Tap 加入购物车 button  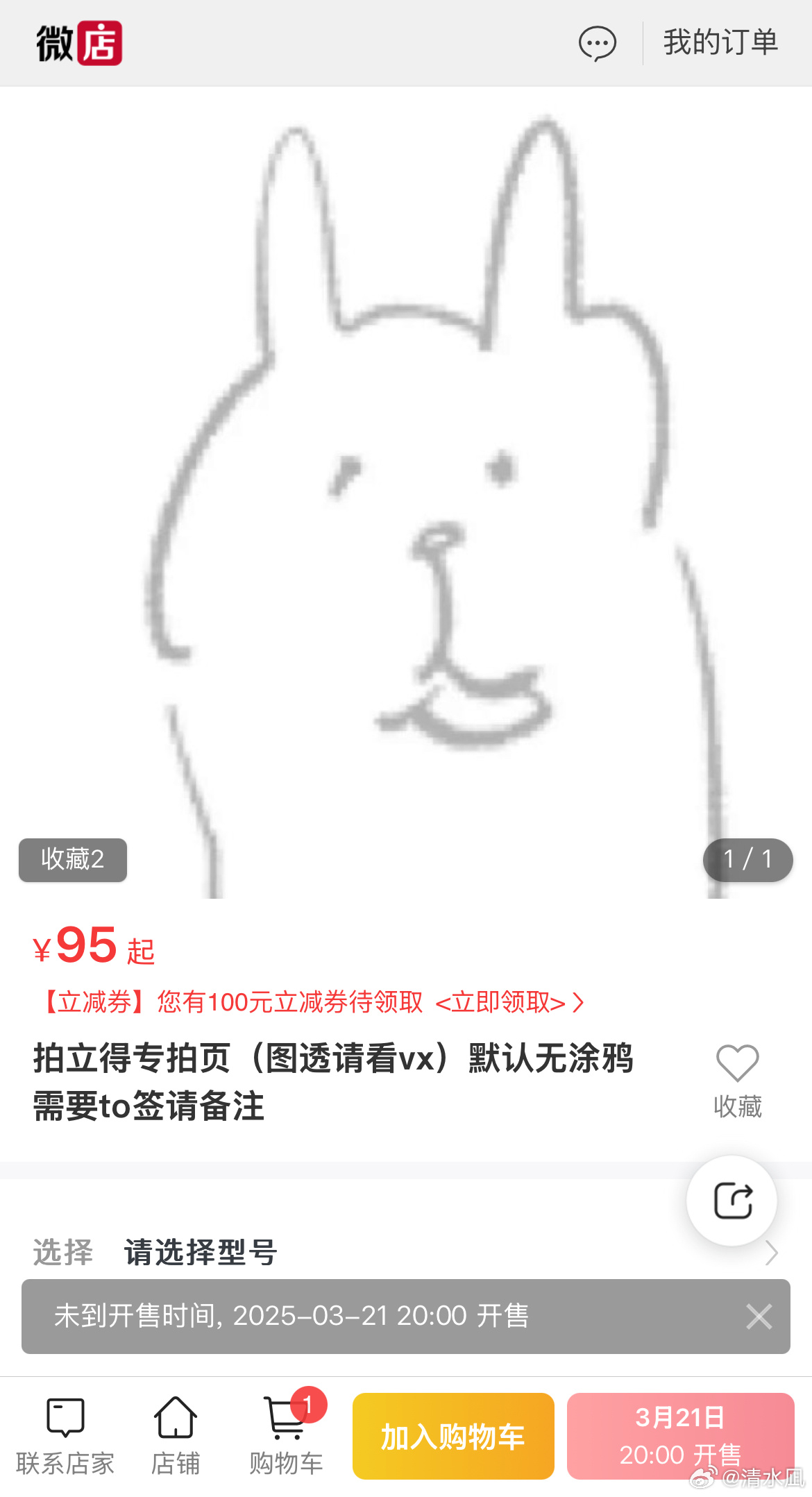click(x=453, y=1436)
